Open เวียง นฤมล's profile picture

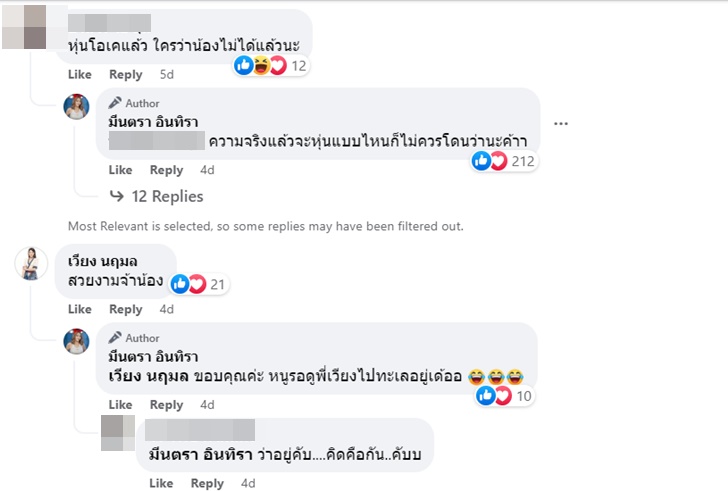32,263
